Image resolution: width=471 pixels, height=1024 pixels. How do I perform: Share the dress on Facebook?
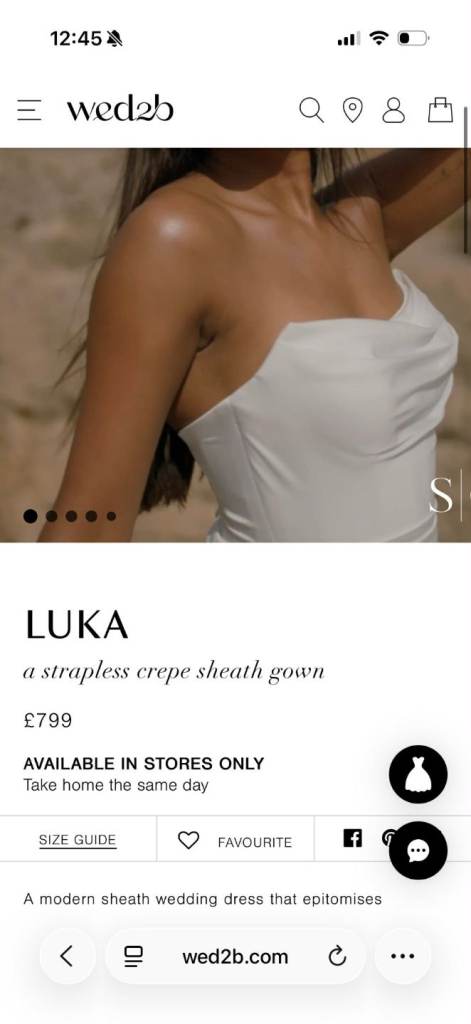click(x=352, y=839)
